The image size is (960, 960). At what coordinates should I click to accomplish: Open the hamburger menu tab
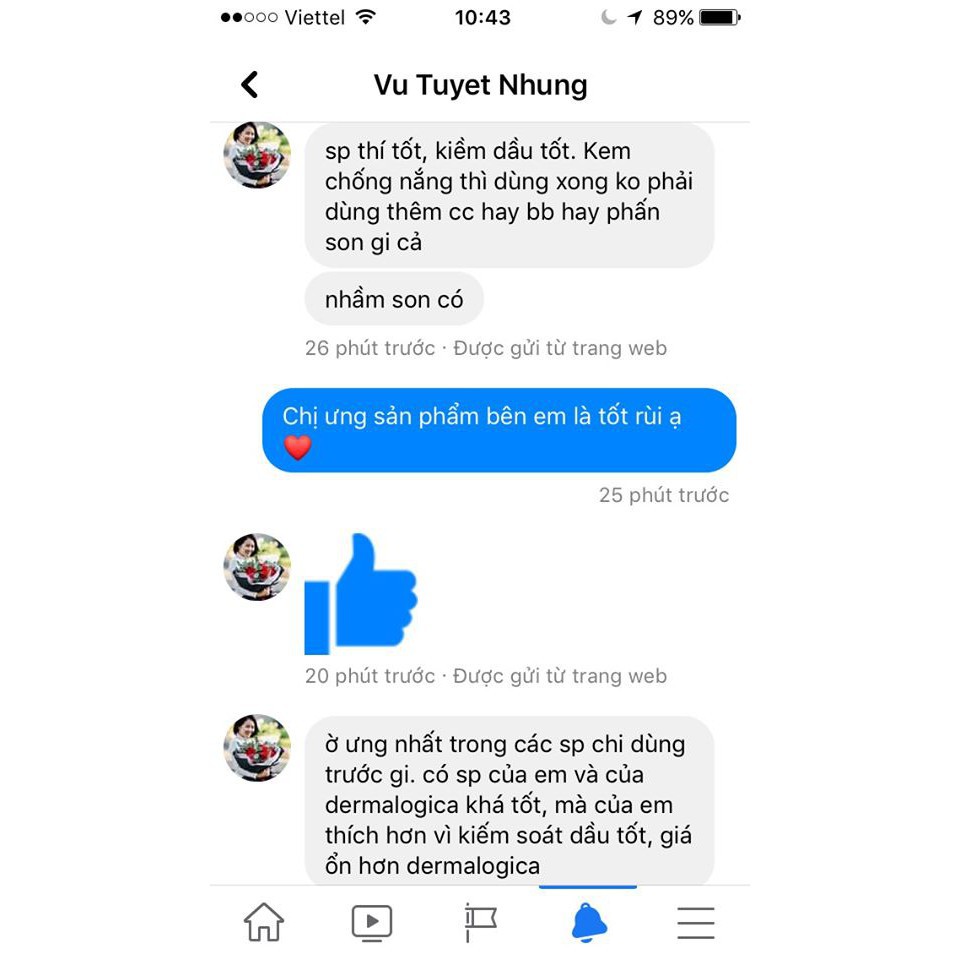click(696, 922)
